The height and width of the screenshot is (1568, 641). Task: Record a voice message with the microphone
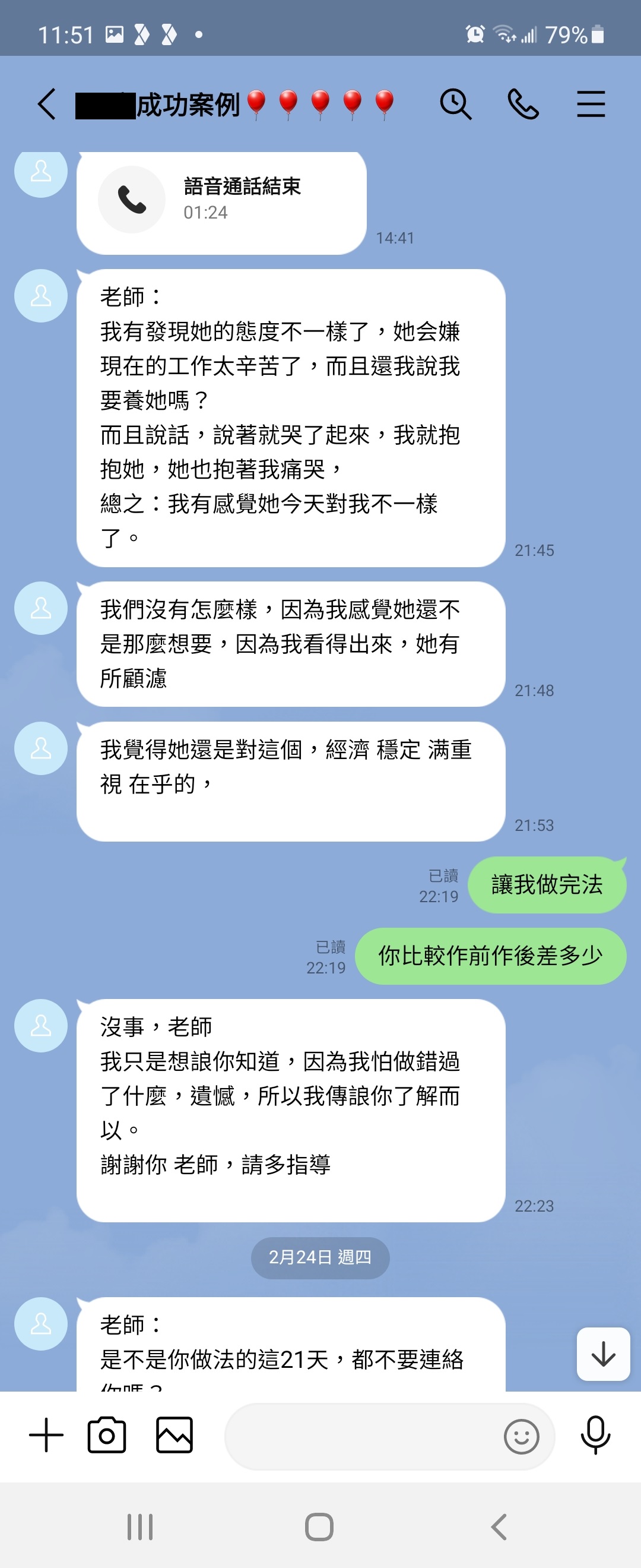[x=595, y=1435]
